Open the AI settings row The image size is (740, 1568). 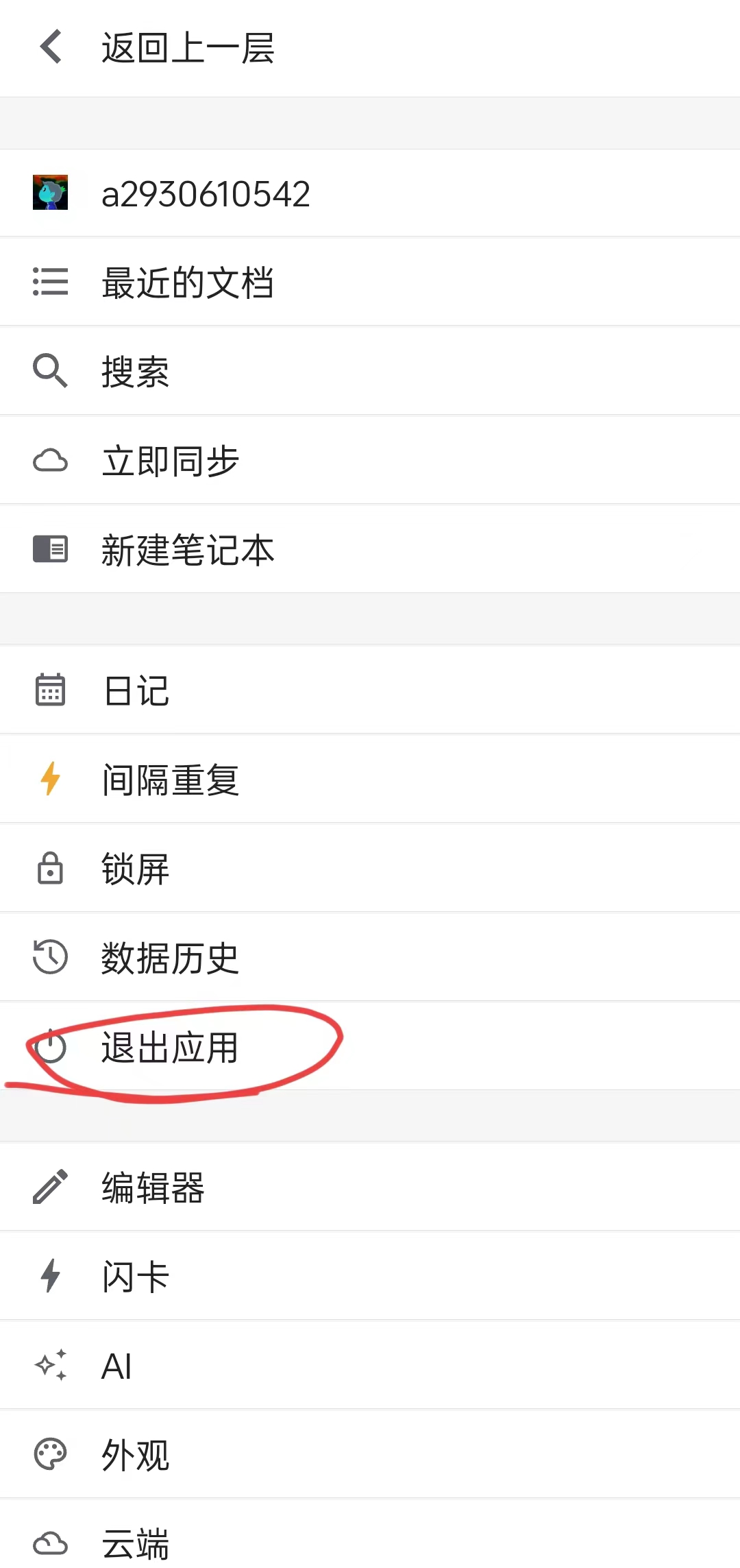pyautogui.click(x=116, y=1365)
